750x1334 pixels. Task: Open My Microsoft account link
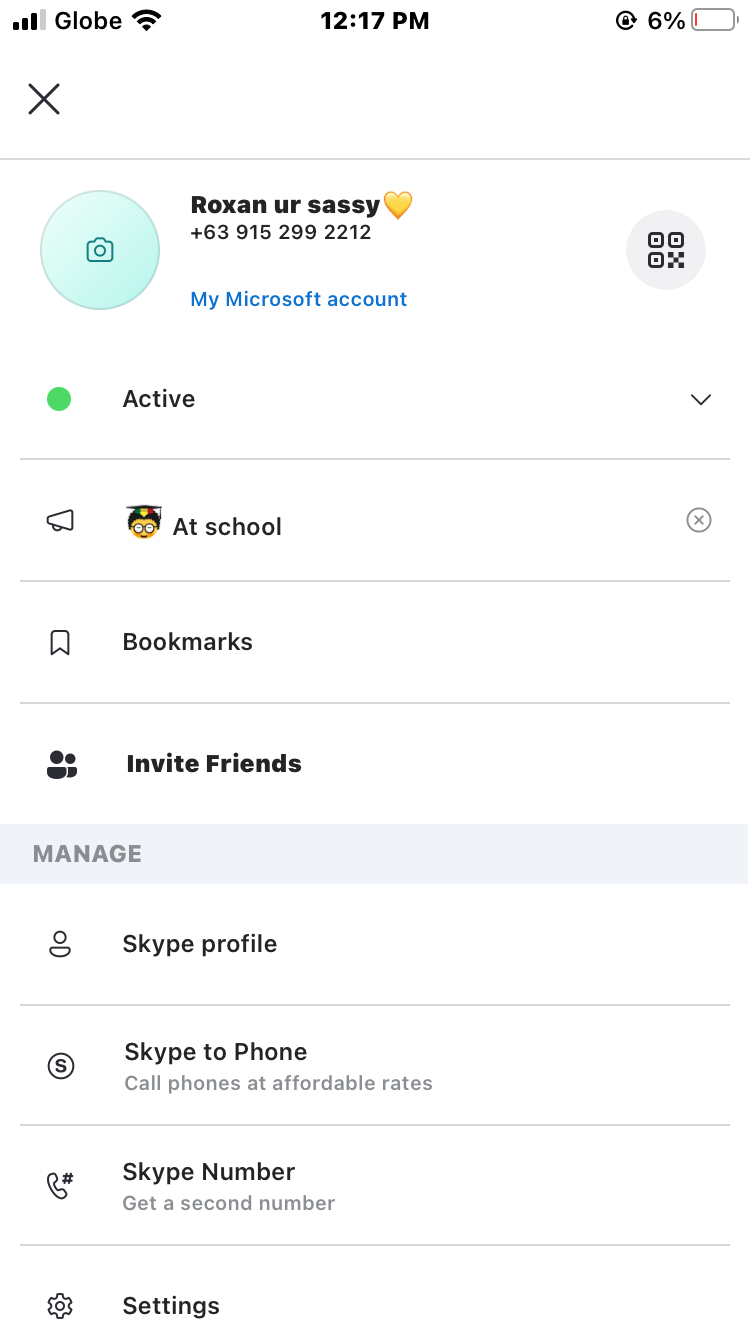pyautogui.click(x=299, y=299)
